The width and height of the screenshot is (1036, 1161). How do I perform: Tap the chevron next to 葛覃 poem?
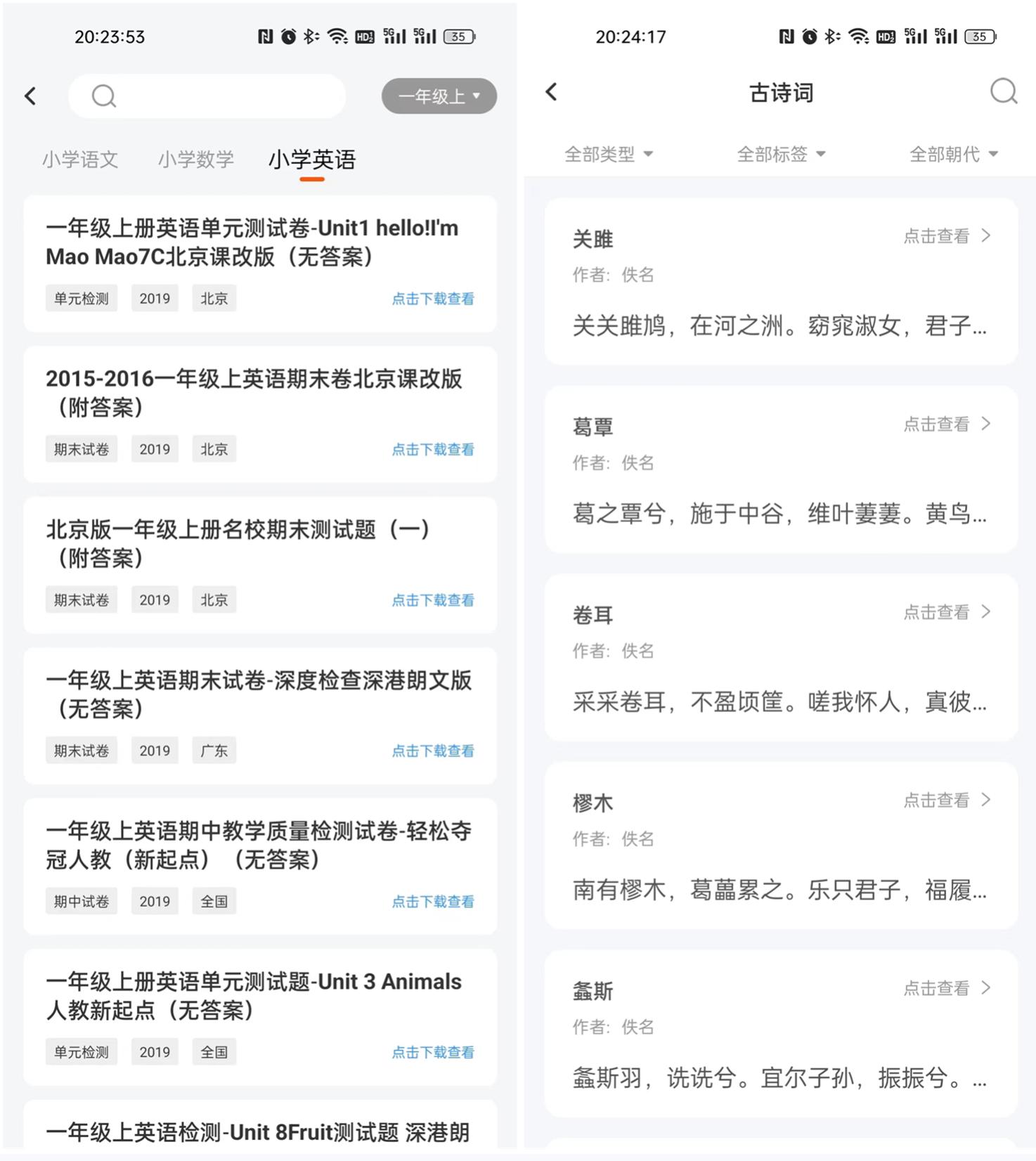click(987, 424)
